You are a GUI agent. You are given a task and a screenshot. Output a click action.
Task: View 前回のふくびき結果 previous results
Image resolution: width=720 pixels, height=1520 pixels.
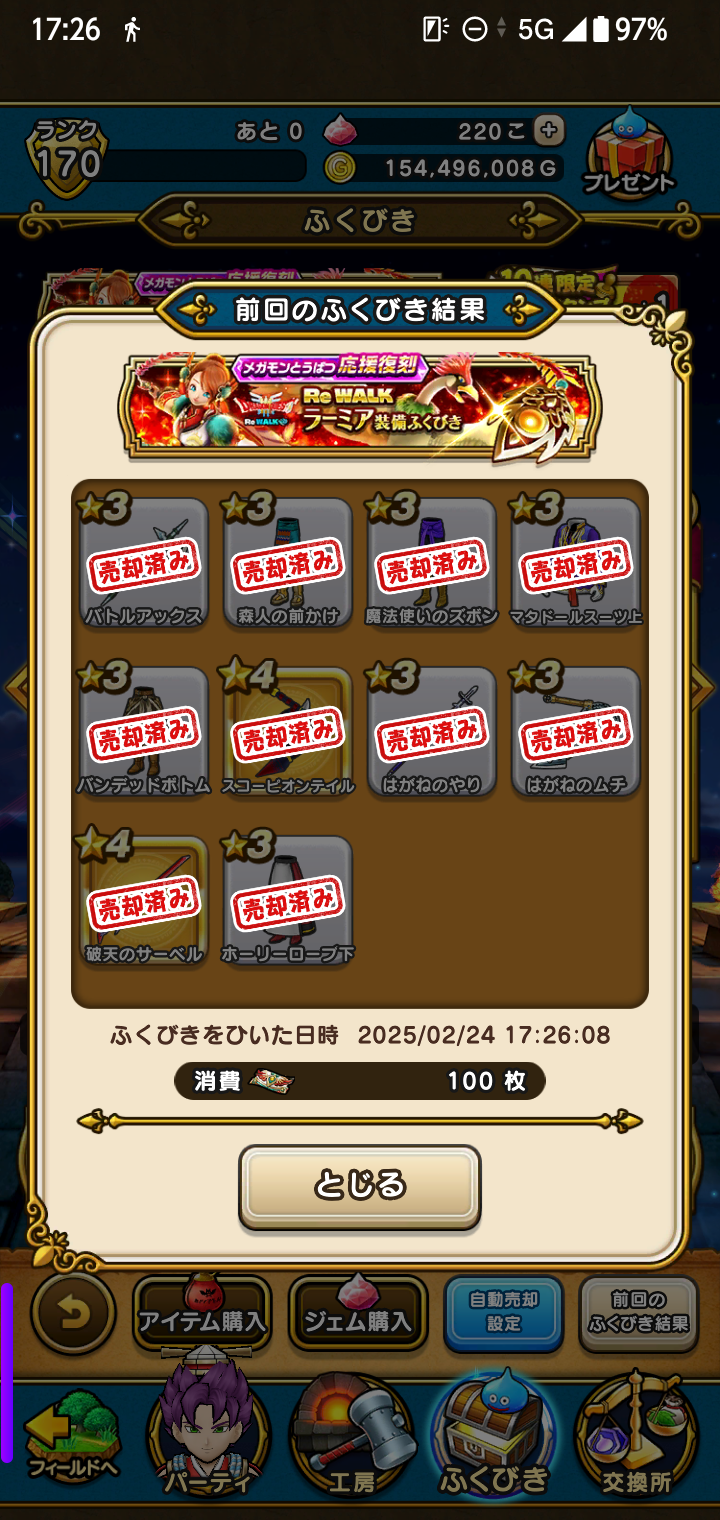point(638,1312)
